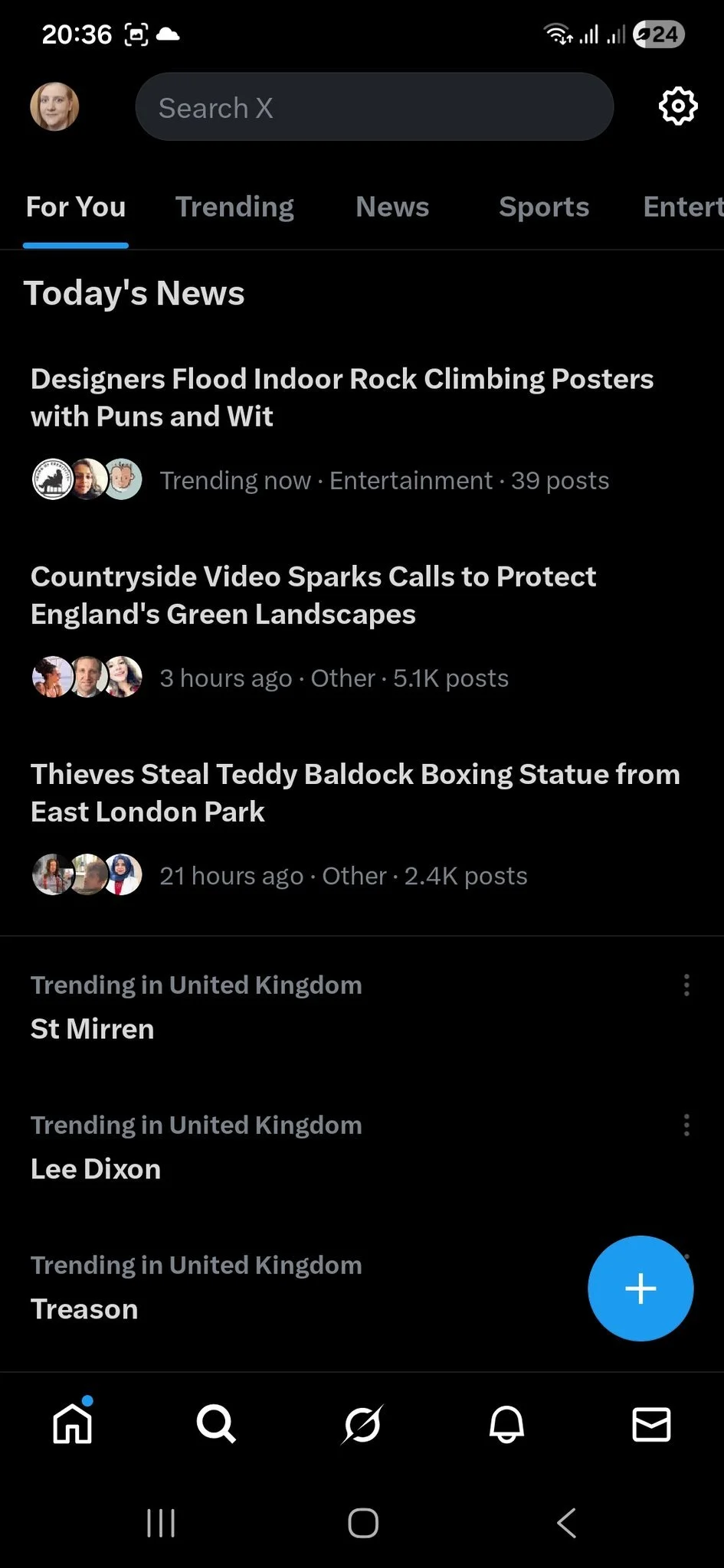Viewport: 724px width, 1568px height.
Task: View the Lee Dixon trend
Action: (96, 1168)
